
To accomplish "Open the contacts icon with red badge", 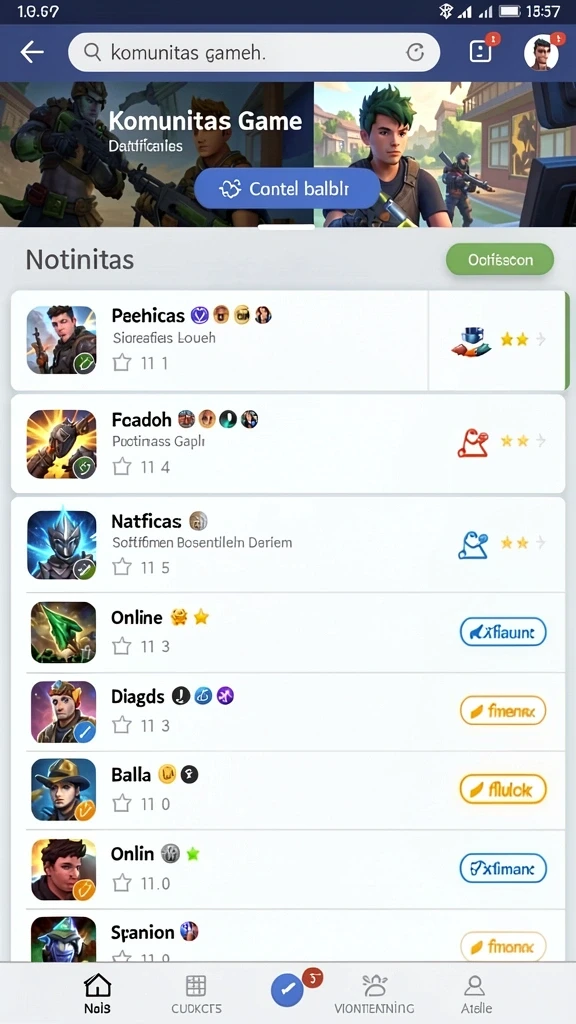I will click(x=481, y=52).
